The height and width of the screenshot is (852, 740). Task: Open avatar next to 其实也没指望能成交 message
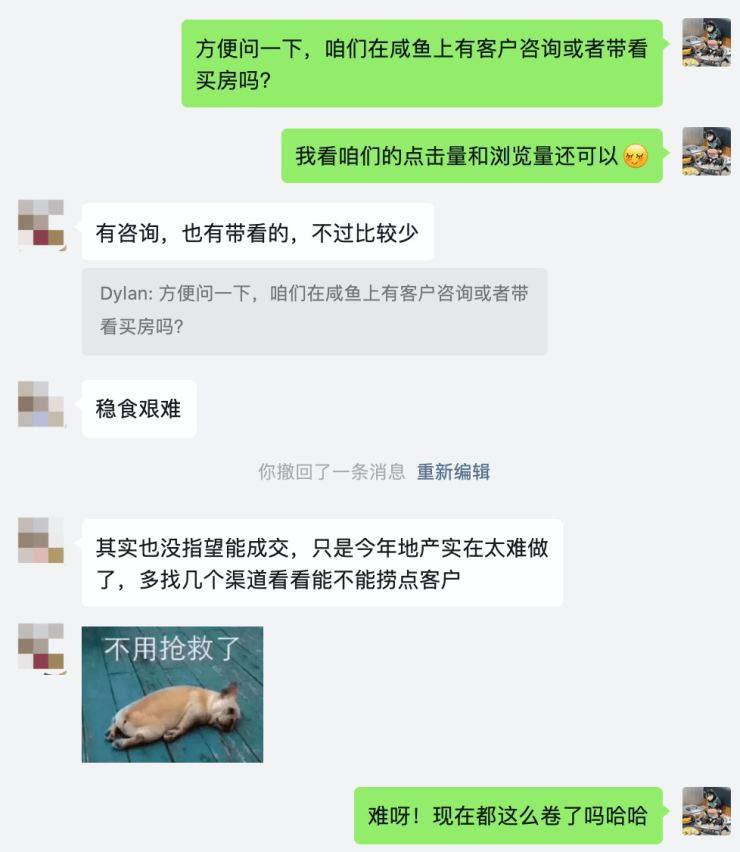pos(41,540)
